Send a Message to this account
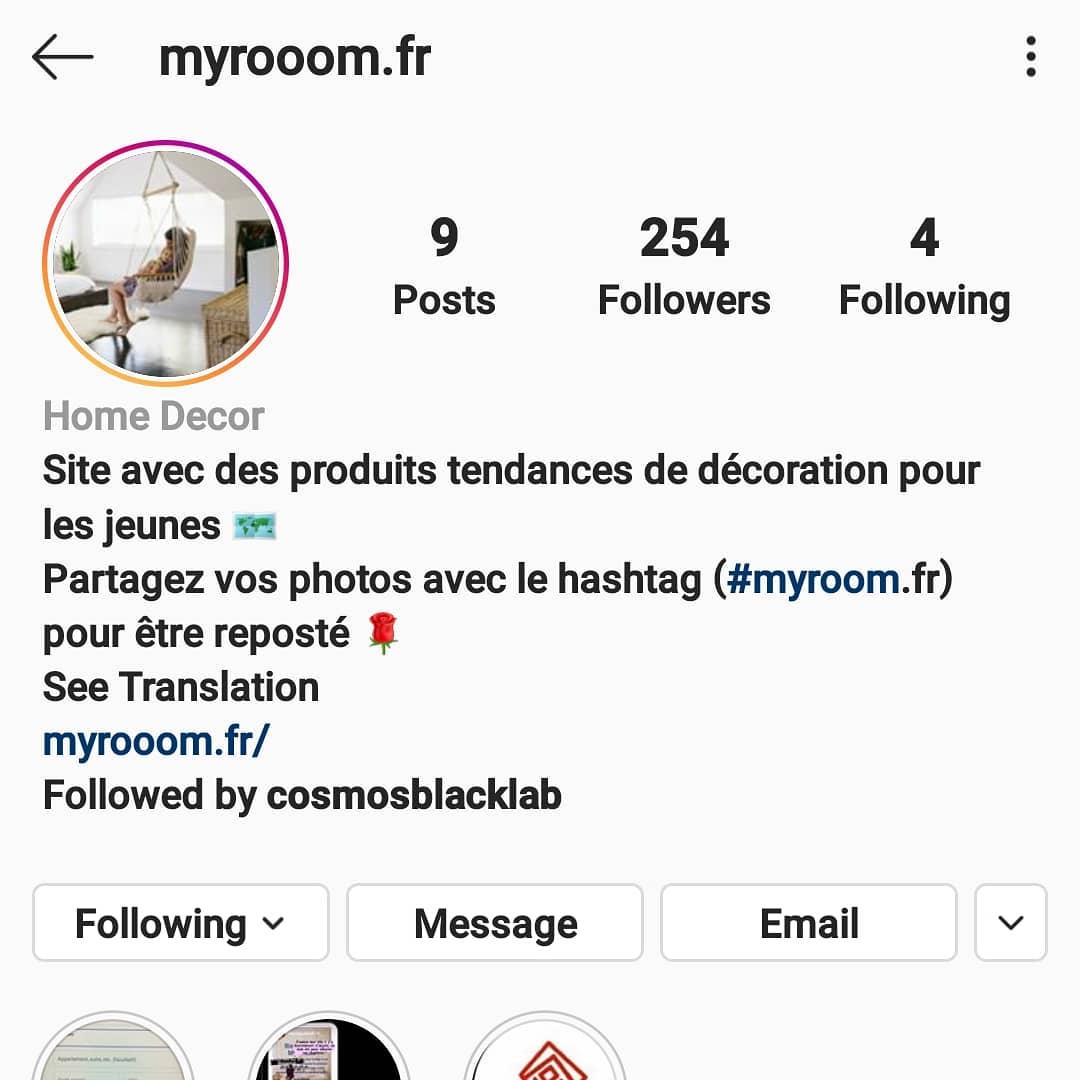 495,923
